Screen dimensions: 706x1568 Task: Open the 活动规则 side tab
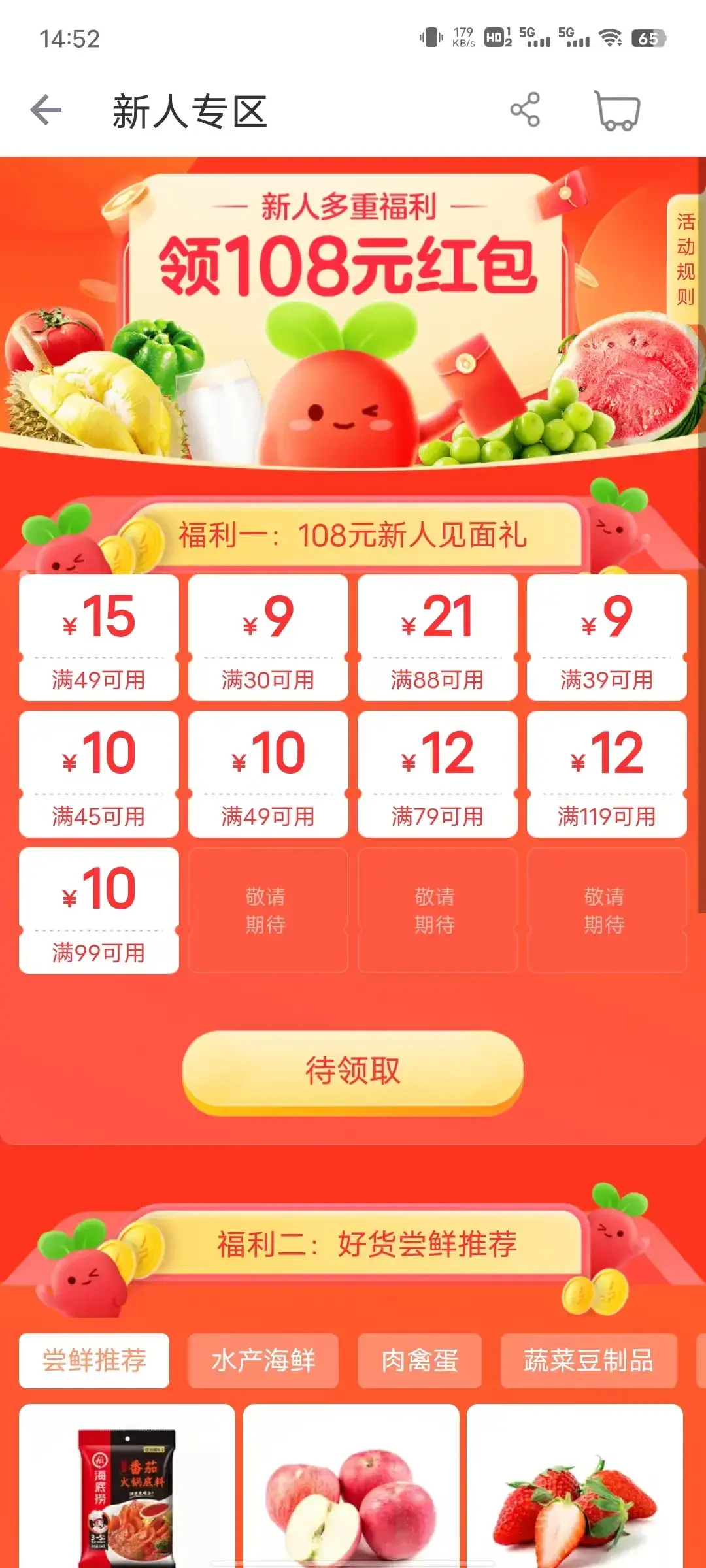[x=685, y=259]
